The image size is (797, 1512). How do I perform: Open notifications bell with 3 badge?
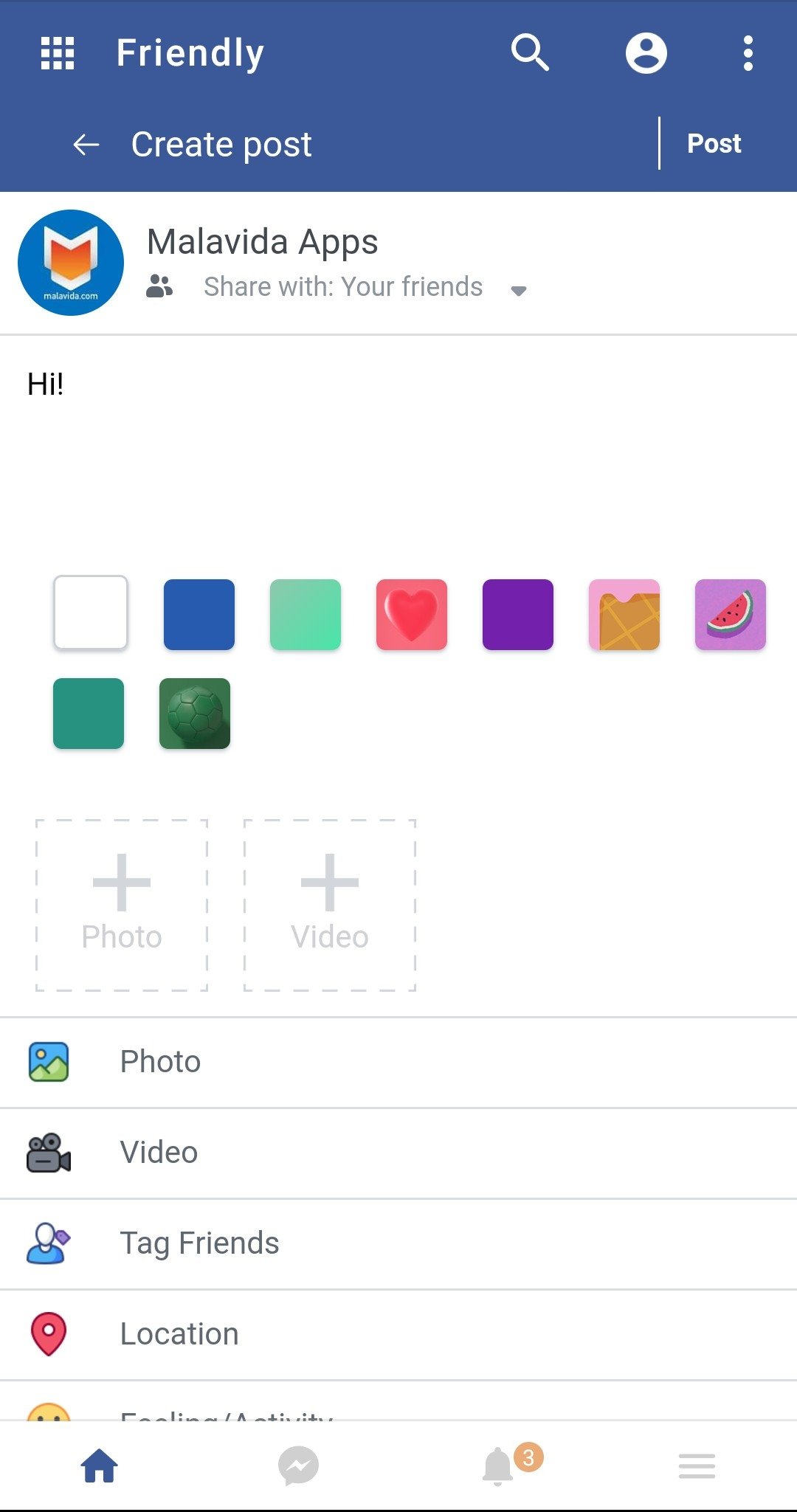coord(499,1466)
